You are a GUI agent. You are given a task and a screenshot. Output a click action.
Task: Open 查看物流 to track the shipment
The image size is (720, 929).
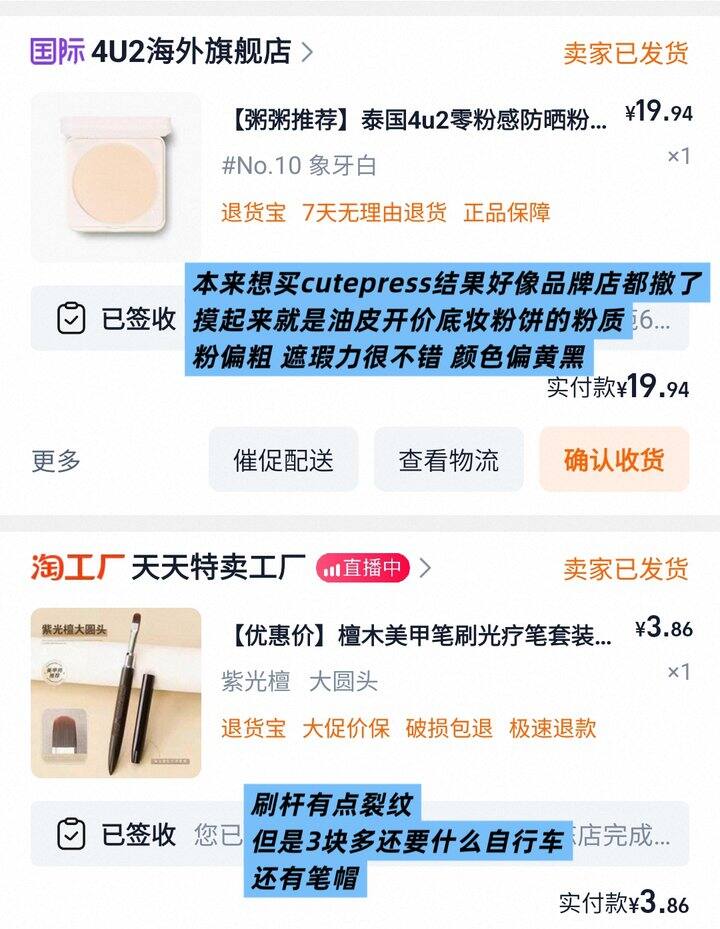pos(448,460)
